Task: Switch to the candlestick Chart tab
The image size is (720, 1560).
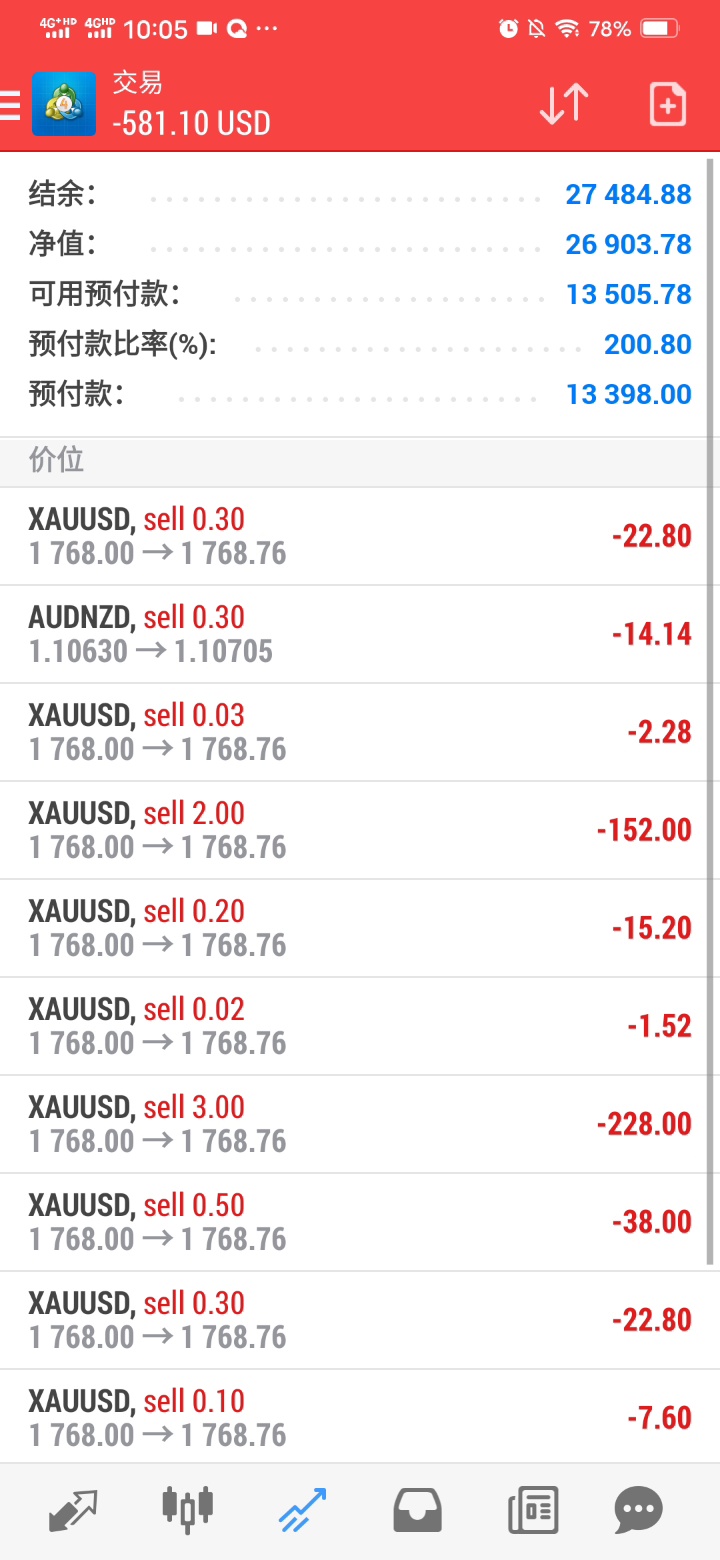Action: pos(187,1510)
